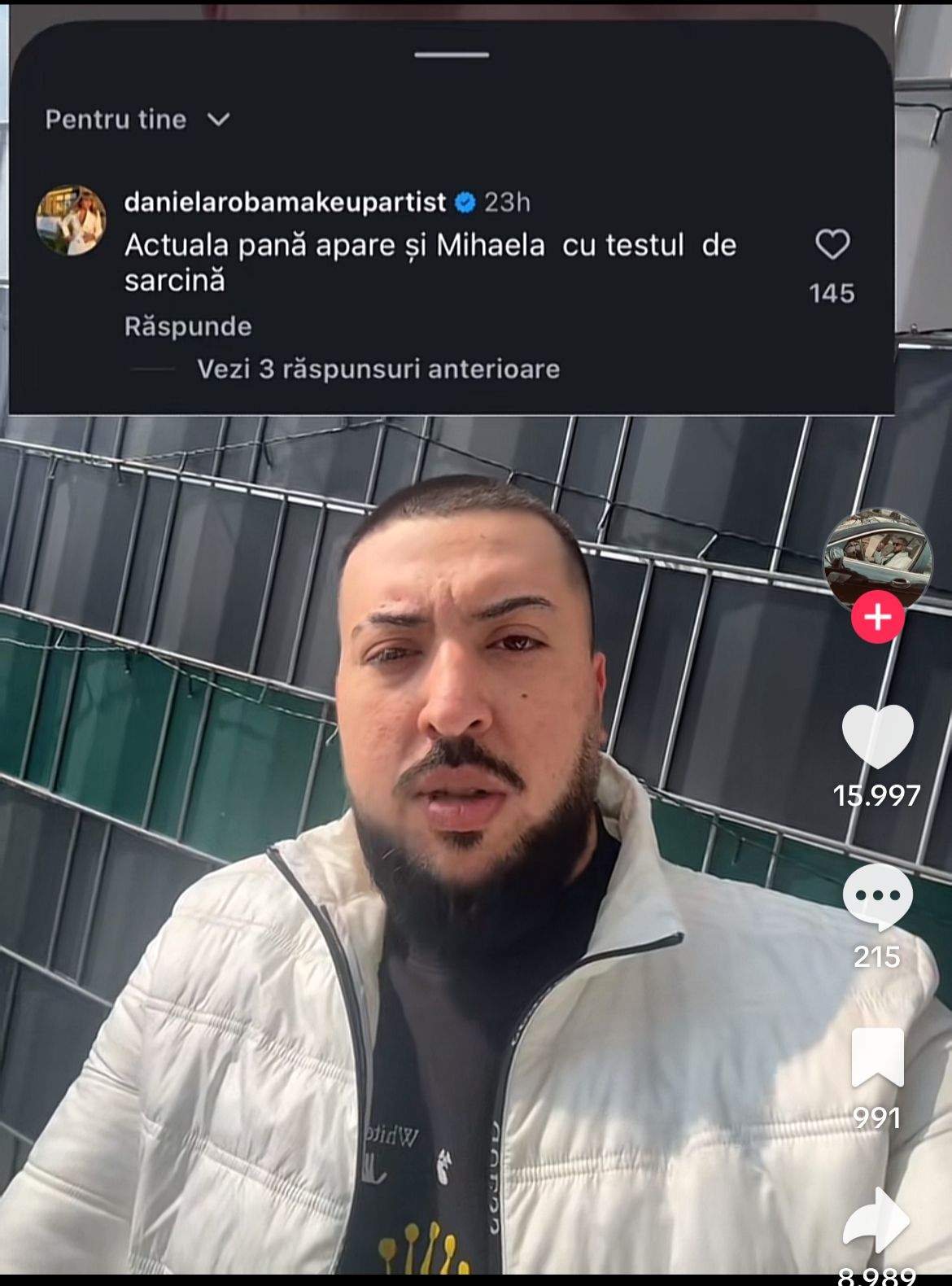Follow the creator via the red plus icon
This screenshot has width=952, height=1286.
pyautogui.click(x=877, y=618)
